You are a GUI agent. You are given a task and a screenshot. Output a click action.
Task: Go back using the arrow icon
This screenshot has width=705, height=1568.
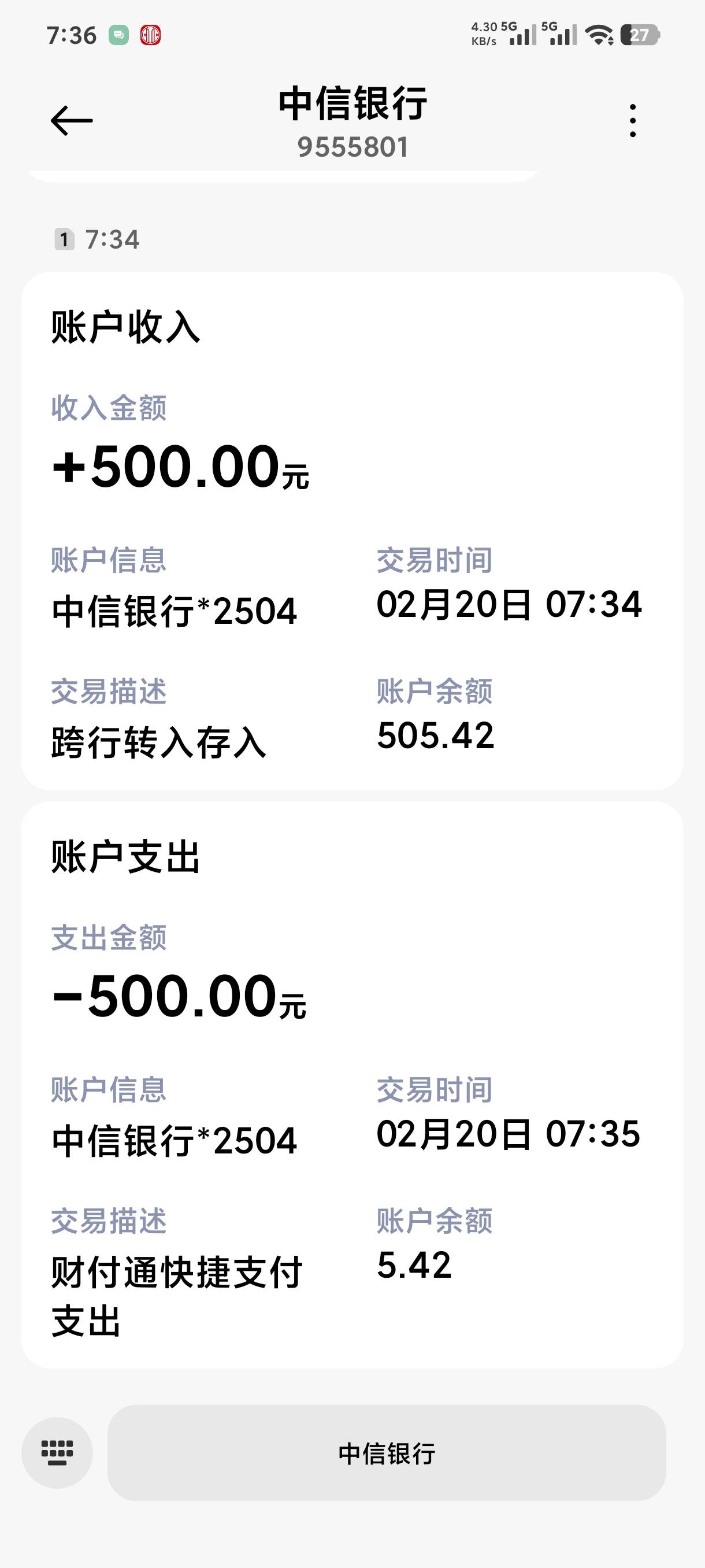tap(72, 120)
